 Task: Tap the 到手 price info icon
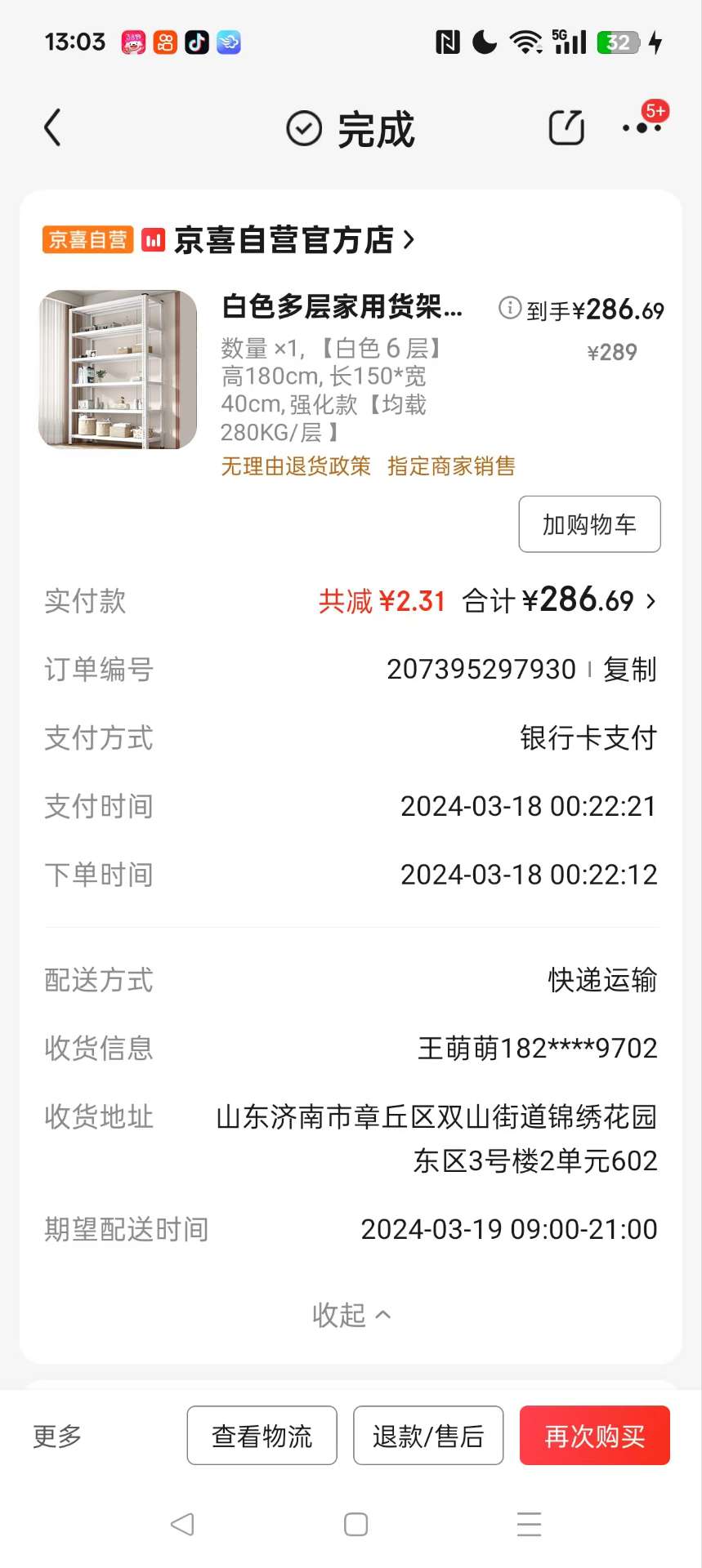[509, 308]
